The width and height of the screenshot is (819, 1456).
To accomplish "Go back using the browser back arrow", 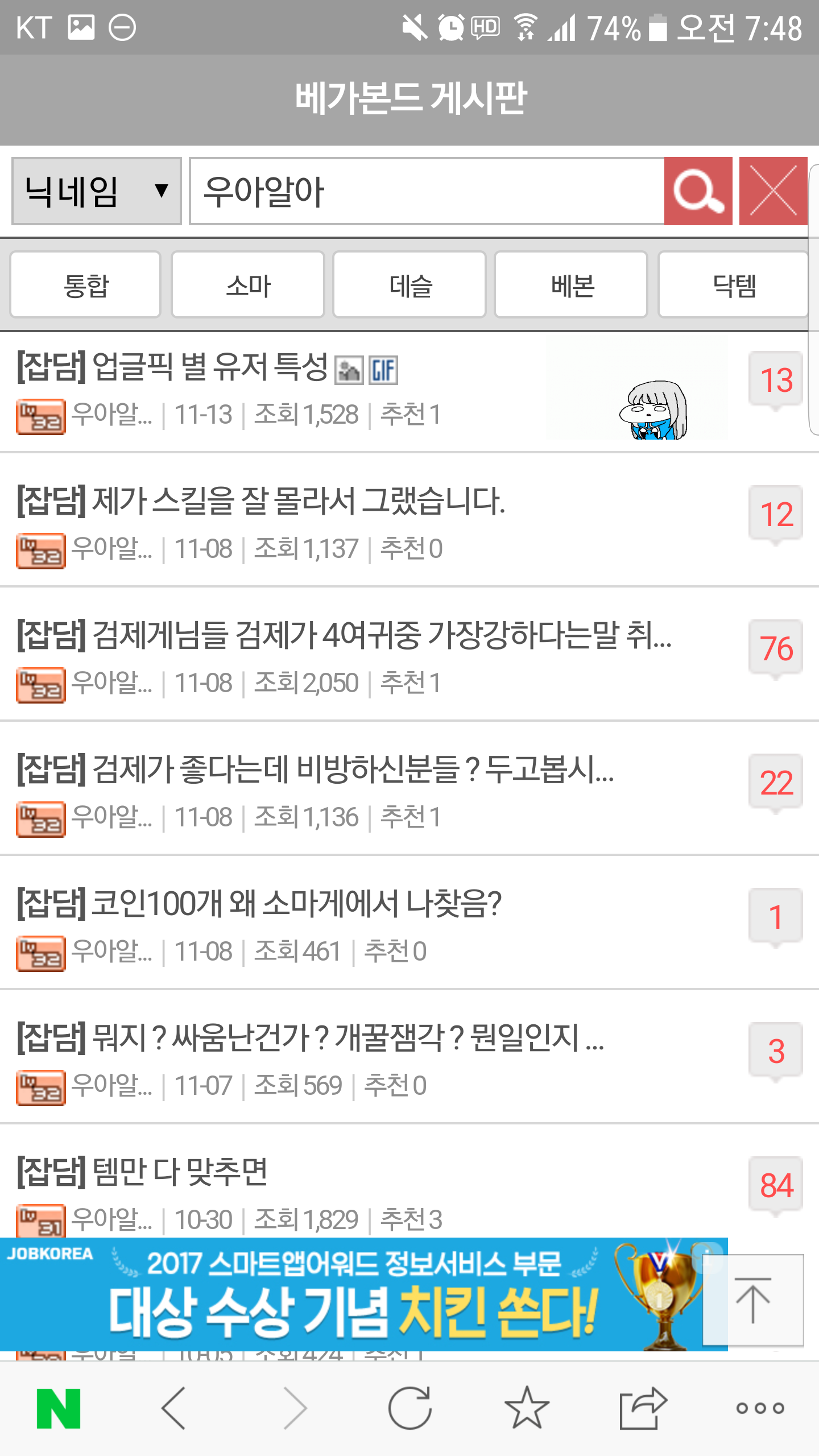I will pos(174,1408).
